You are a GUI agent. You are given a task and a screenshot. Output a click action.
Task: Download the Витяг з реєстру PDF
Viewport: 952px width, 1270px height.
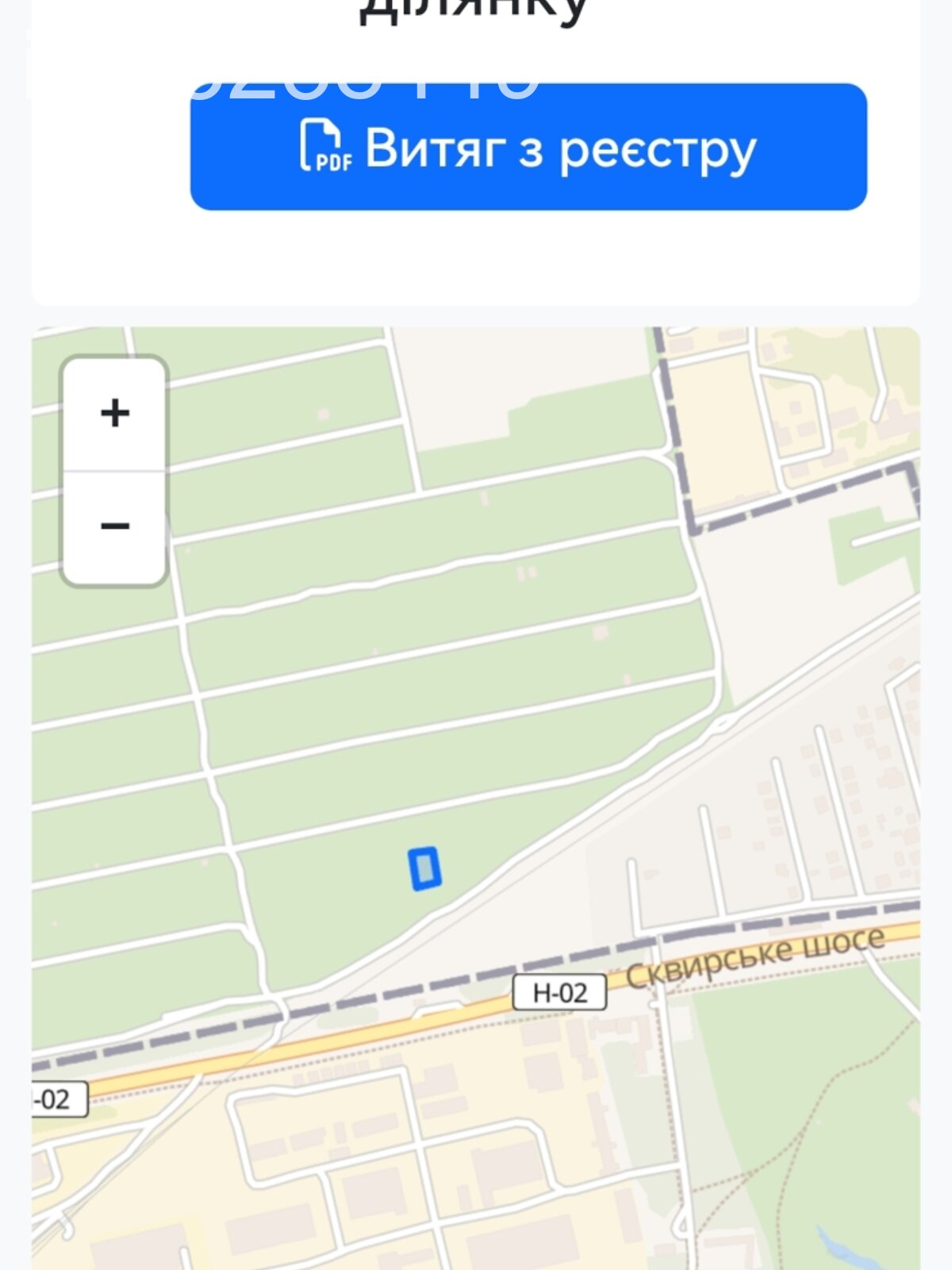(x=528, y=148)
